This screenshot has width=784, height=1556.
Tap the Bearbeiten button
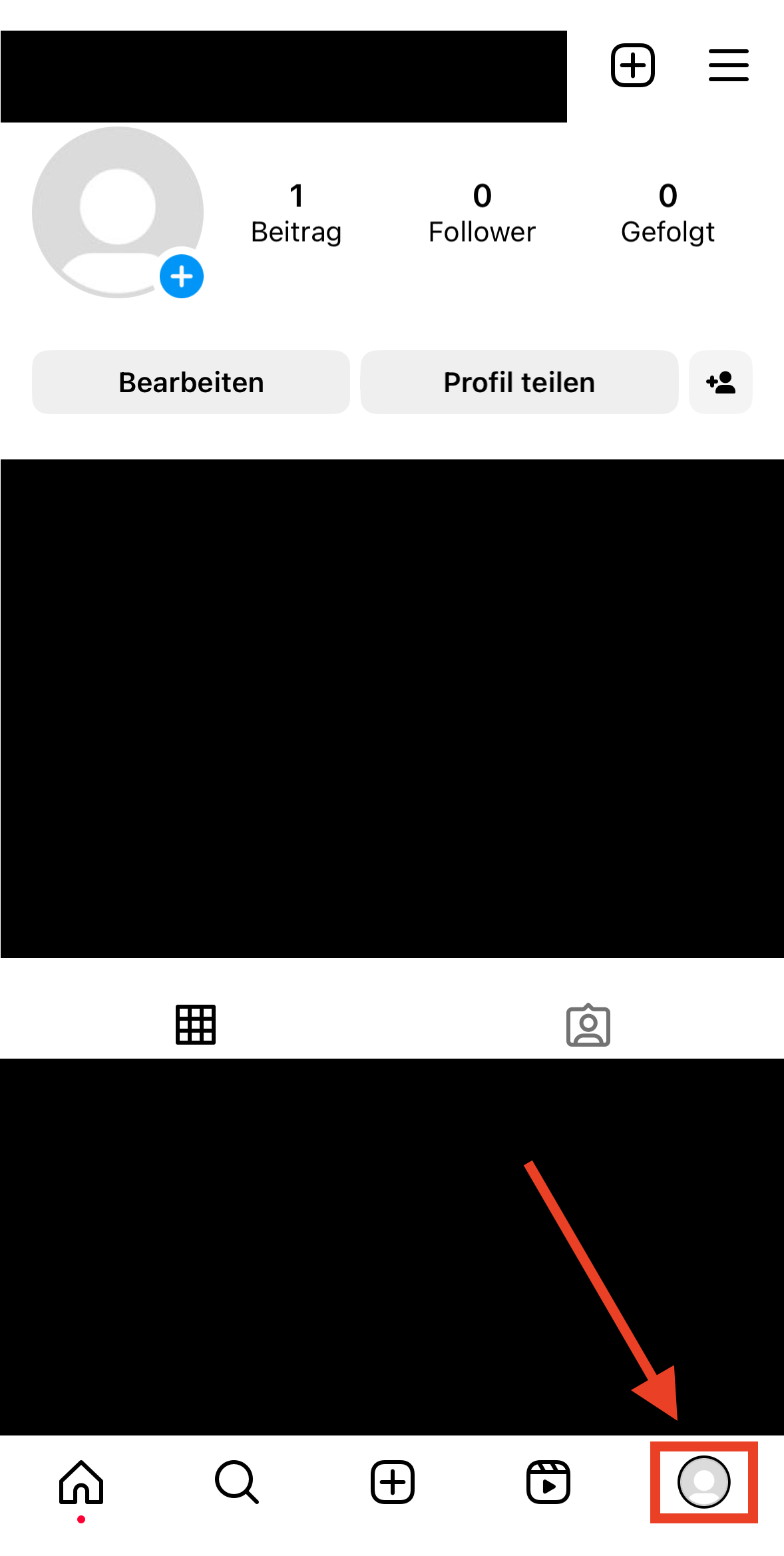click(x=191, y=382)
